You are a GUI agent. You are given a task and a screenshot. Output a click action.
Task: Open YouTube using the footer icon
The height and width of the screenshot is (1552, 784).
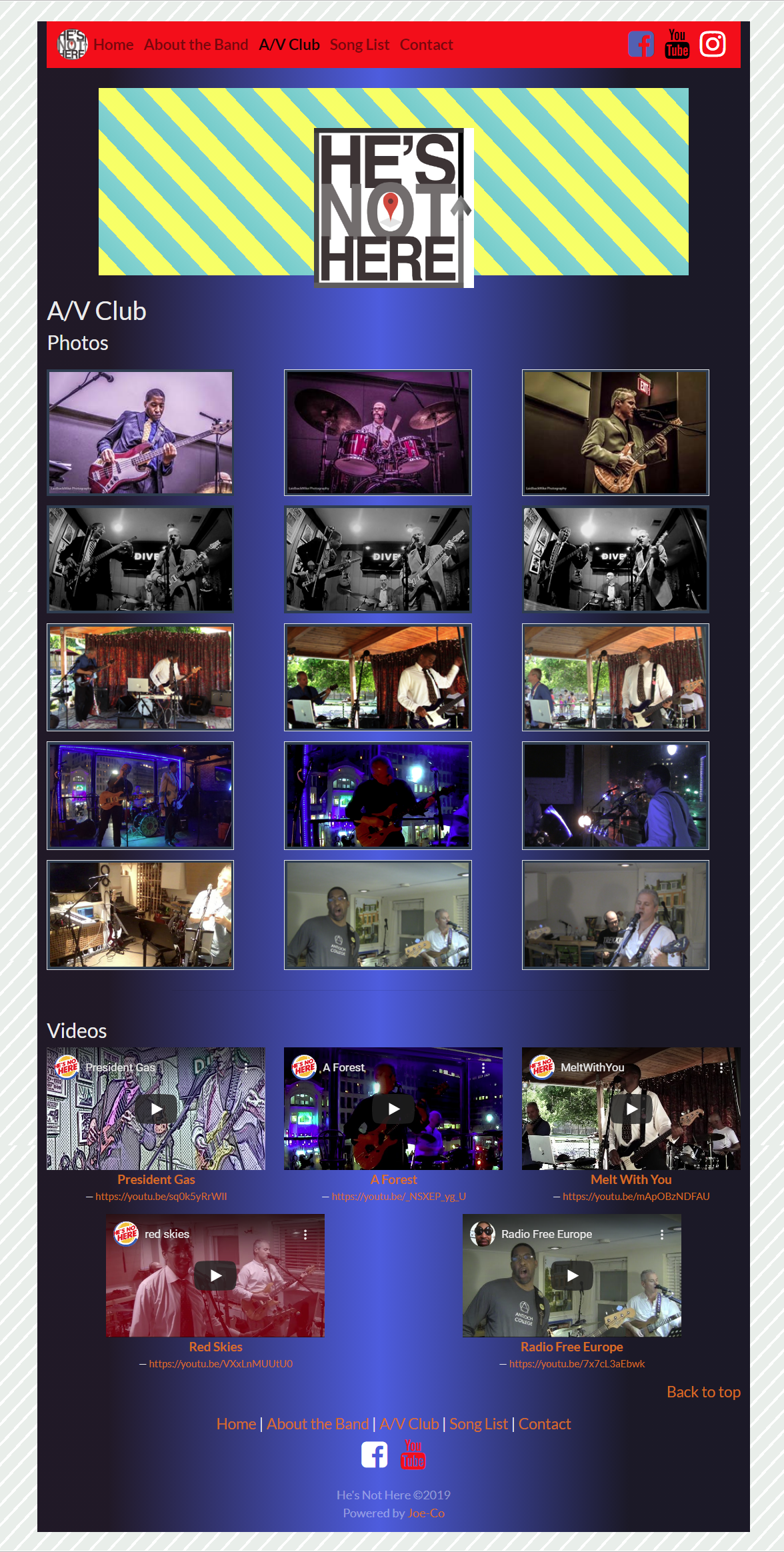point(413,1454)
